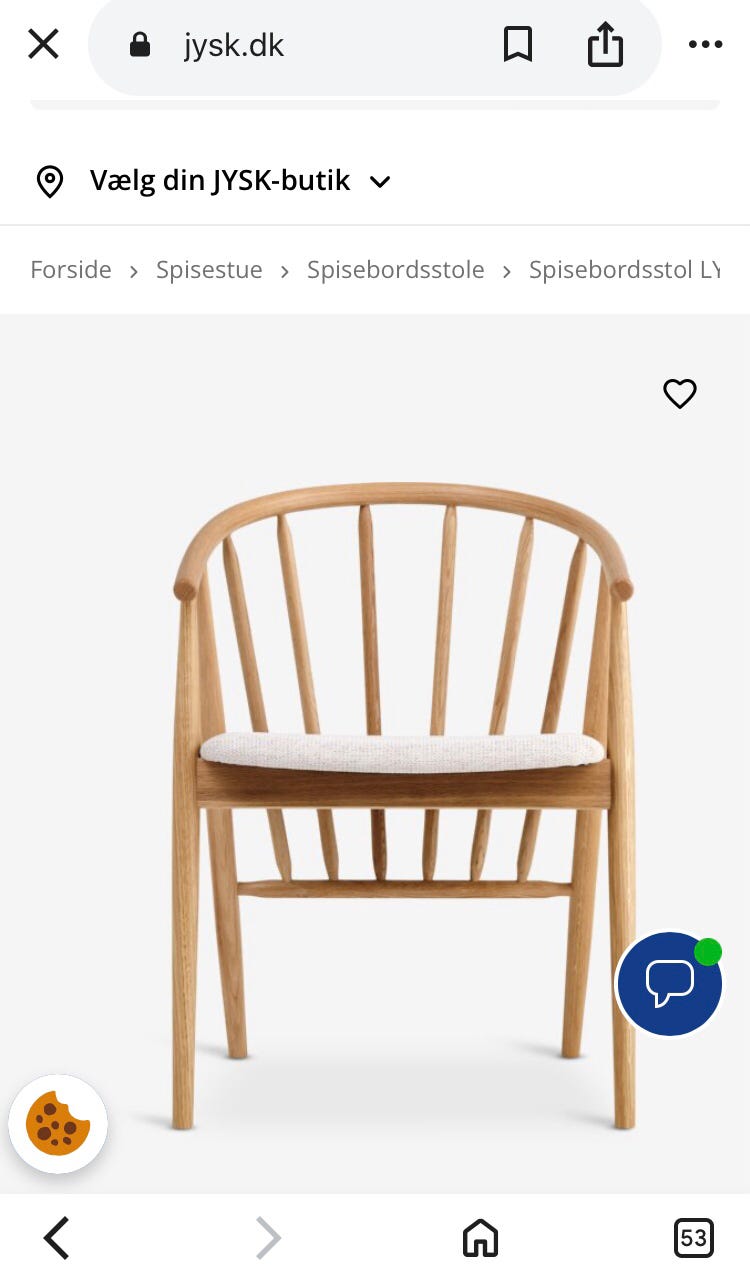Screen dimensions: 750x1281
Task: Go back to previous page
Action: click(x=57, y=1238)
